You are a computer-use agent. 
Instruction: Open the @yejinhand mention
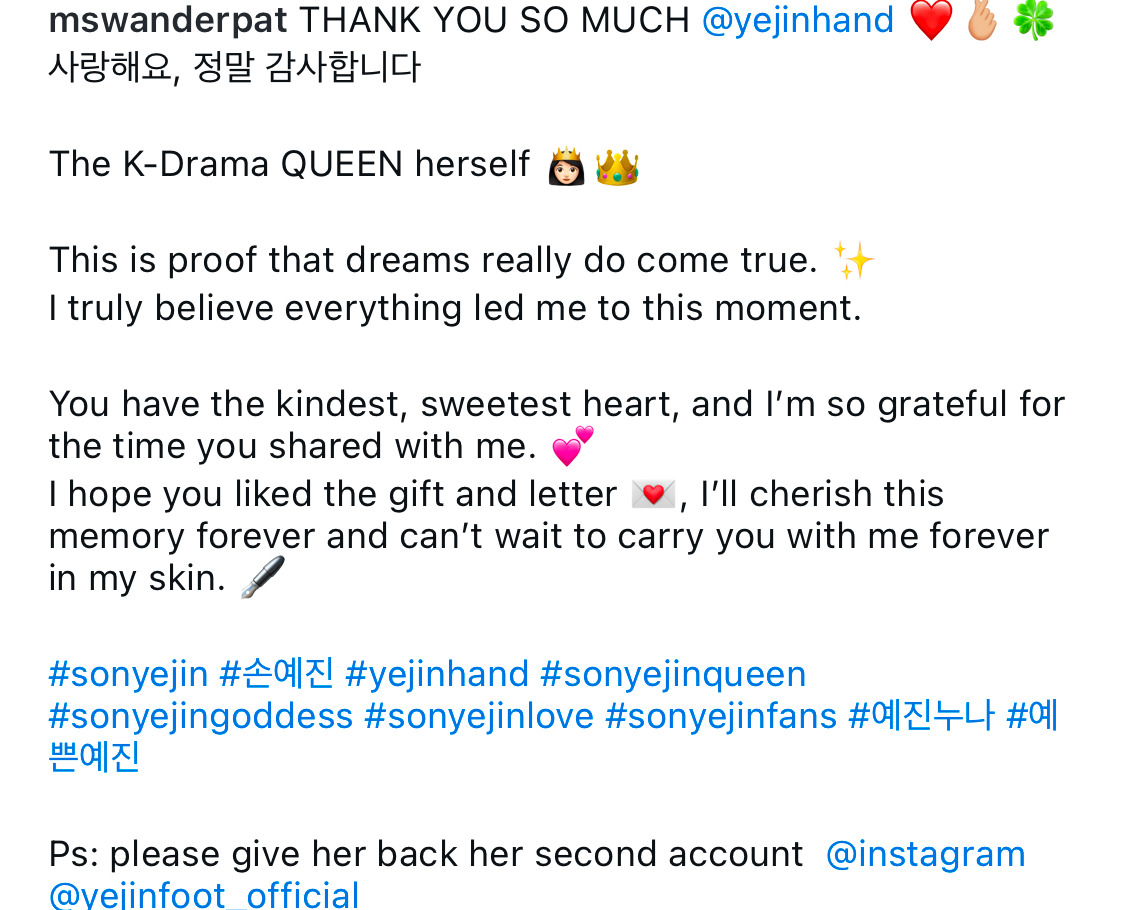click(797, 20)
